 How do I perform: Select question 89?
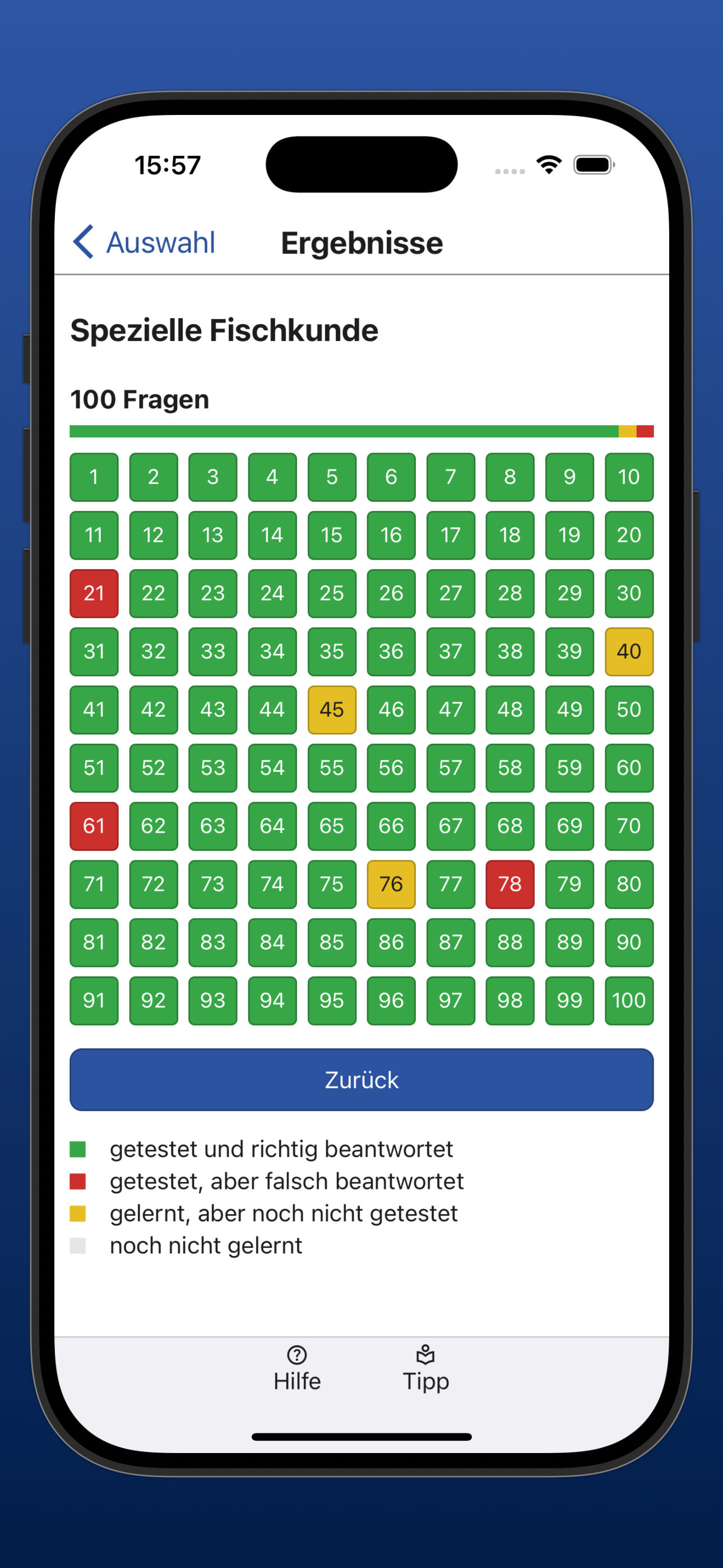(x=569, y=942)
